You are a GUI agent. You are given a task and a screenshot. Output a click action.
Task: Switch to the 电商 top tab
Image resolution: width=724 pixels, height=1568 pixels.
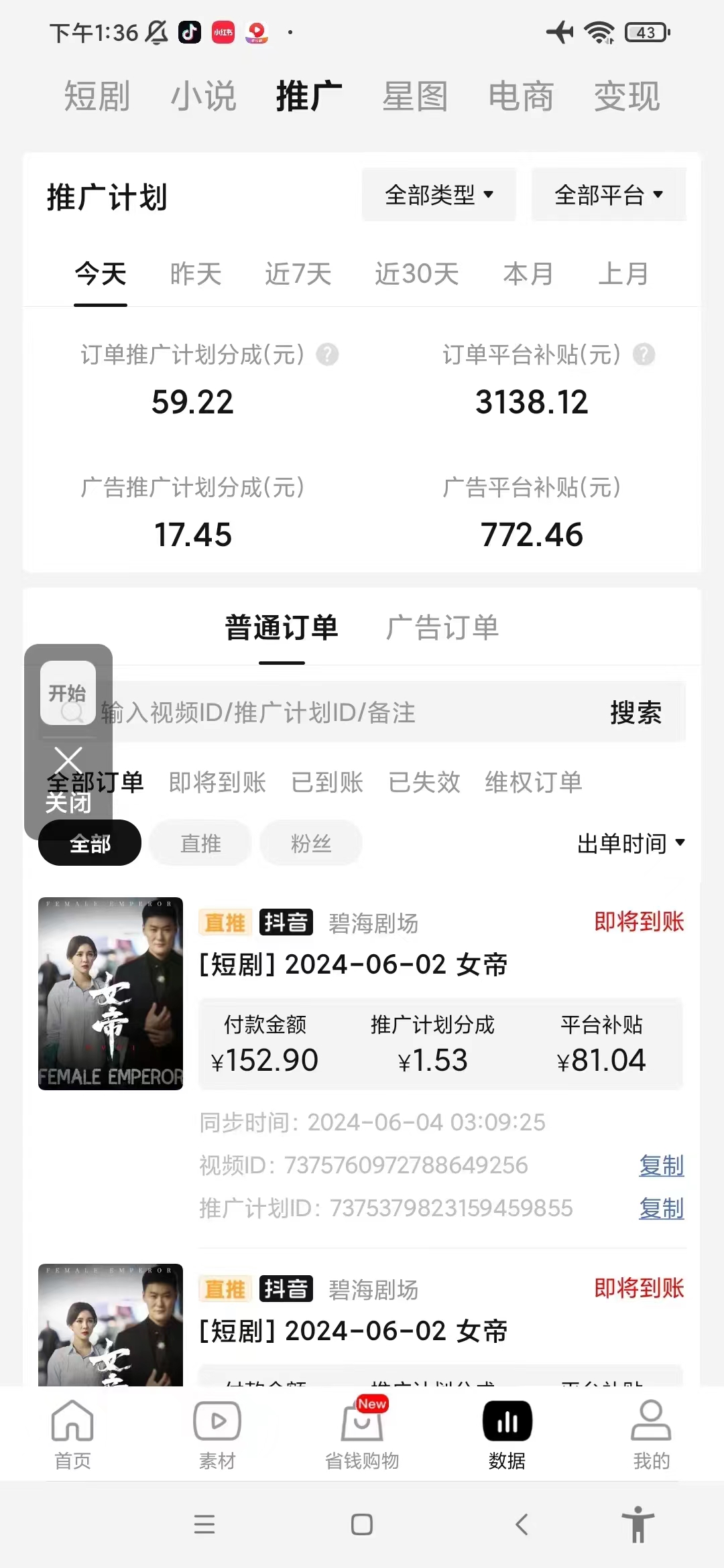[x=521, y=96]
